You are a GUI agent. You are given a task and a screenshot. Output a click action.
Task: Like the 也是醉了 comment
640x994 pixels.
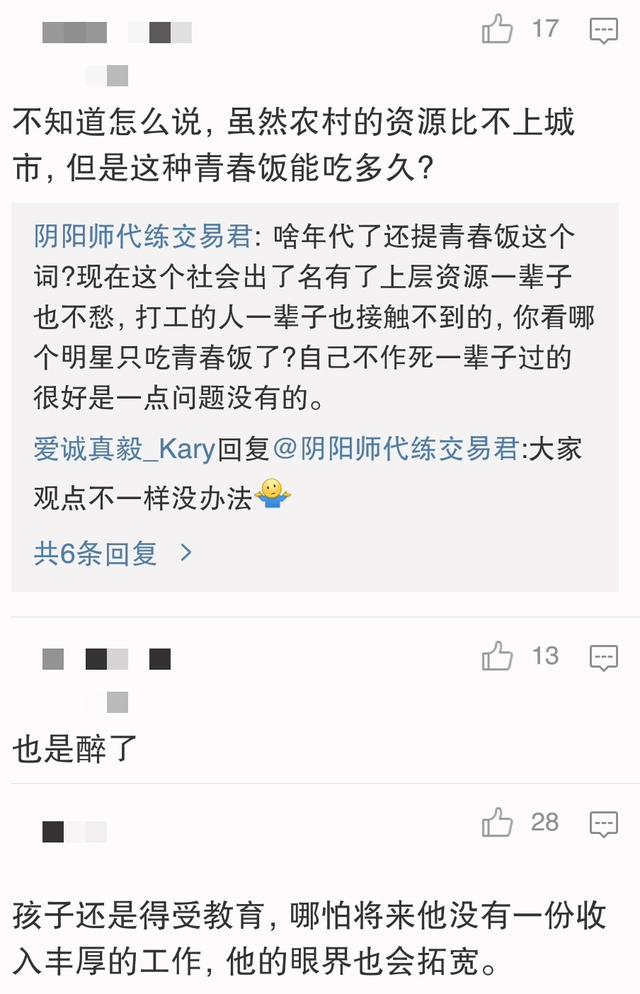[498, 657]
